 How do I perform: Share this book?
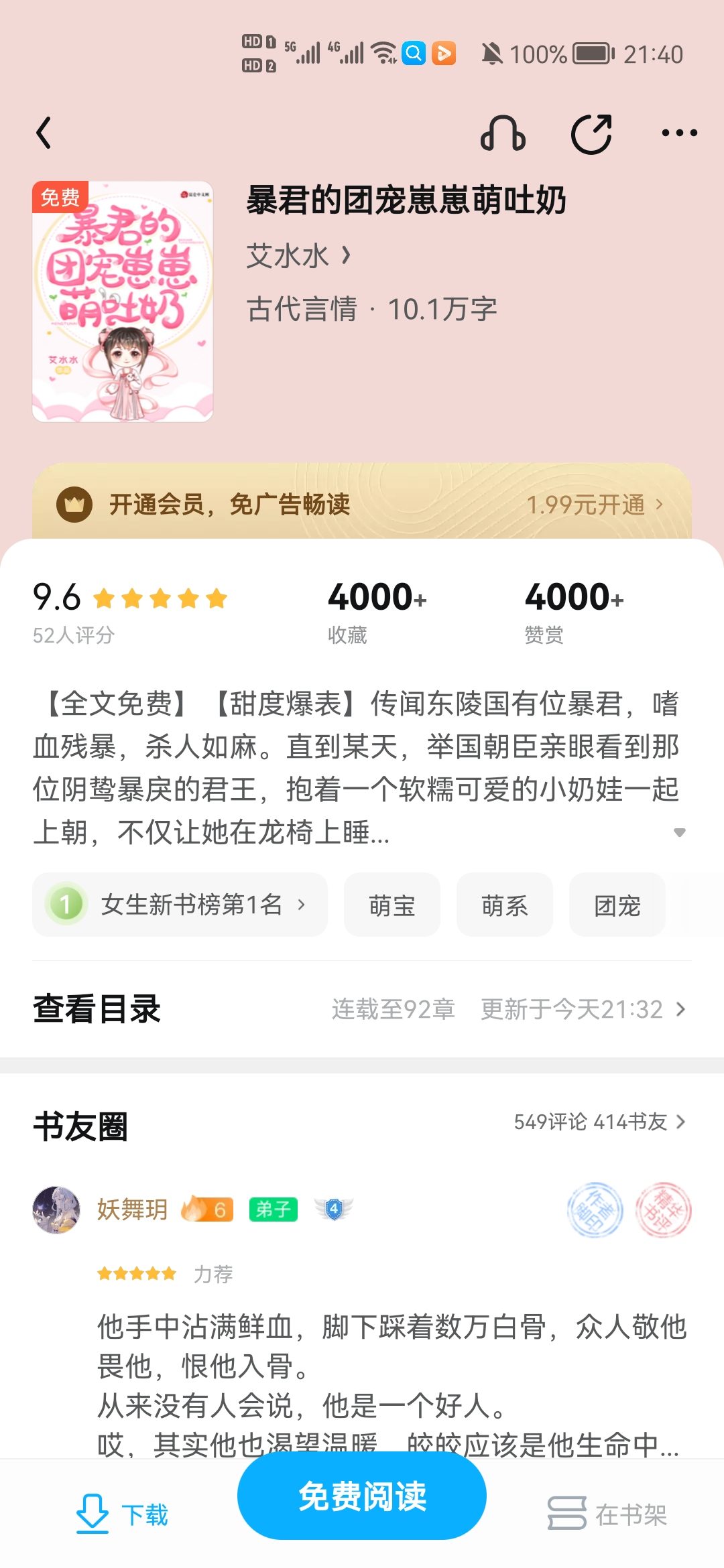tap(591, 133)
